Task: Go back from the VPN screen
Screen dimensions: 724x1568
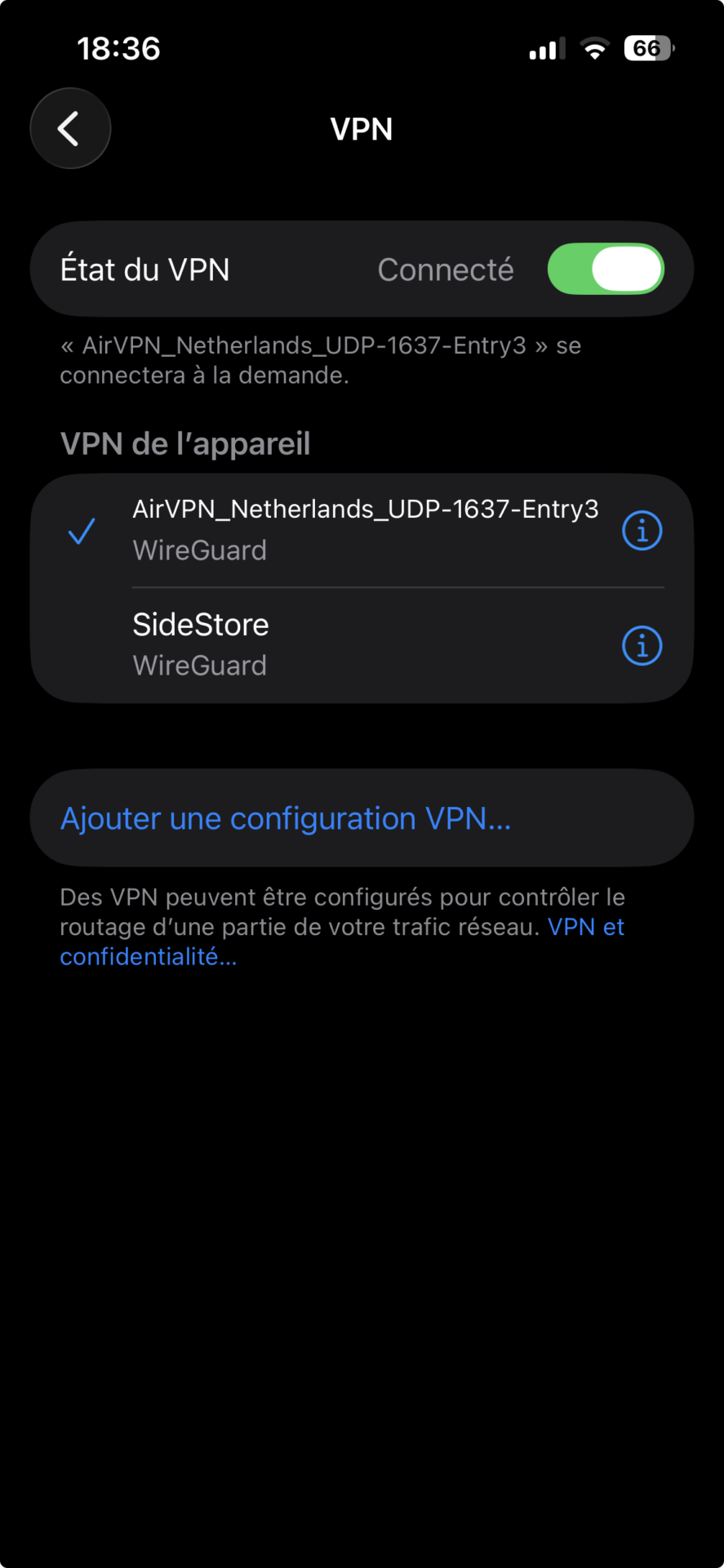Action: point(70,128)
